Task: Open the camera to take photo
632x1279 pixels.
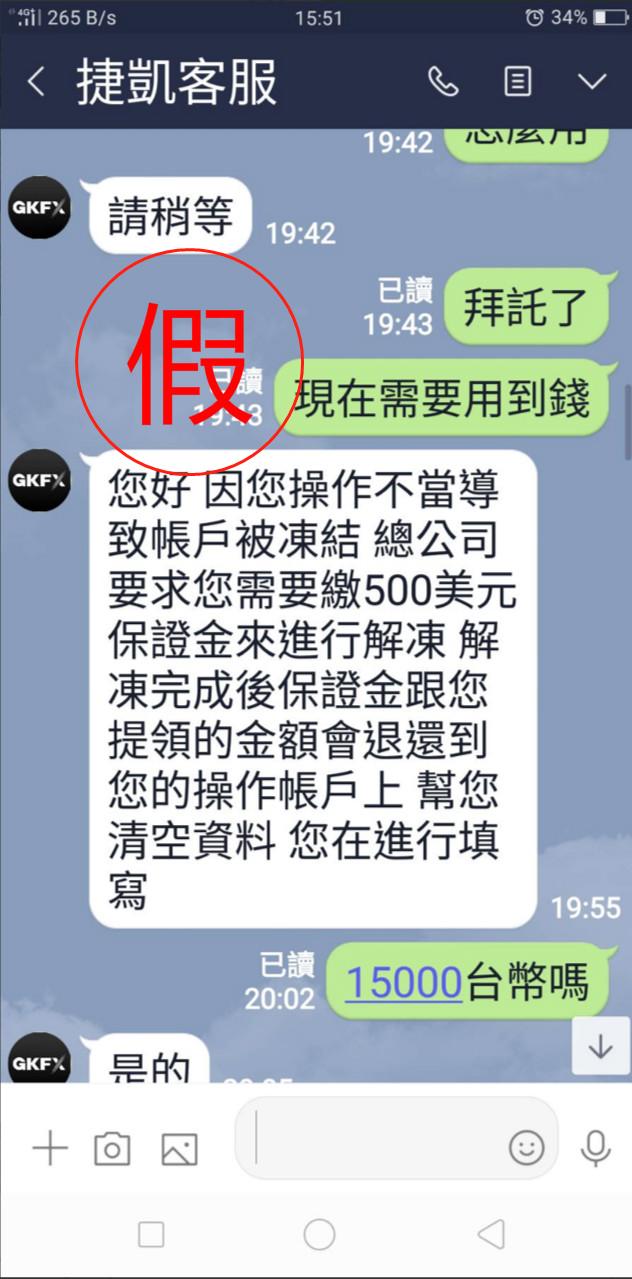Action: (112, 1149)
